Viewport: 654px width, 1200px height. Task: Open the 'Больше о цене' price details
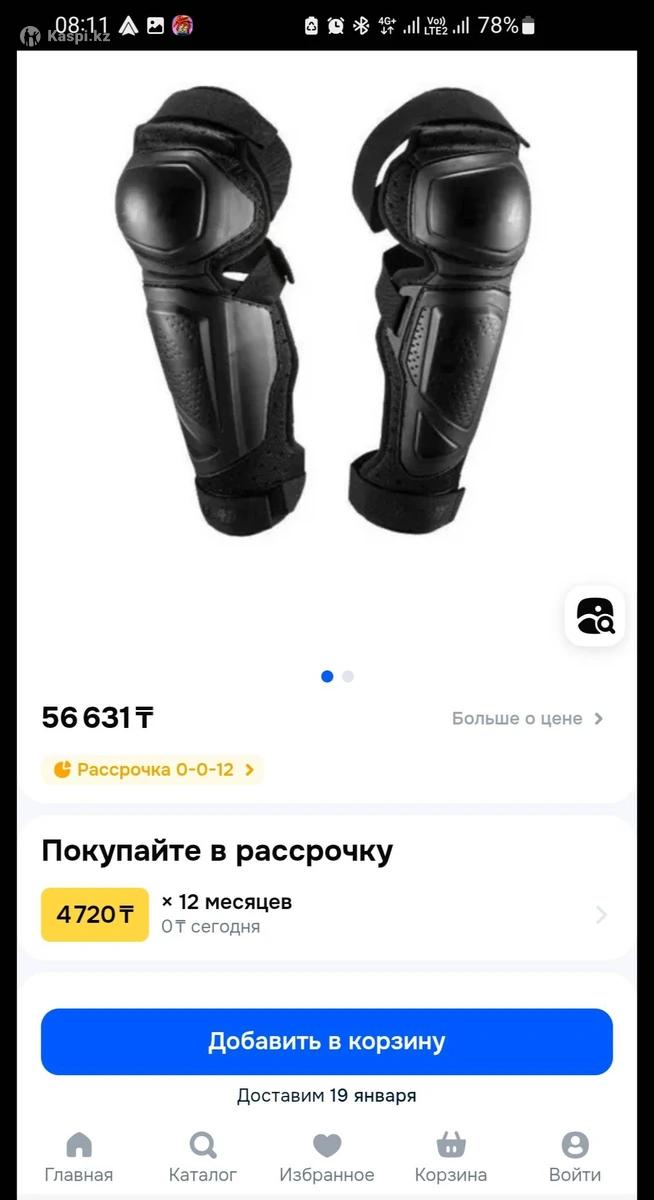pos(527,718)
